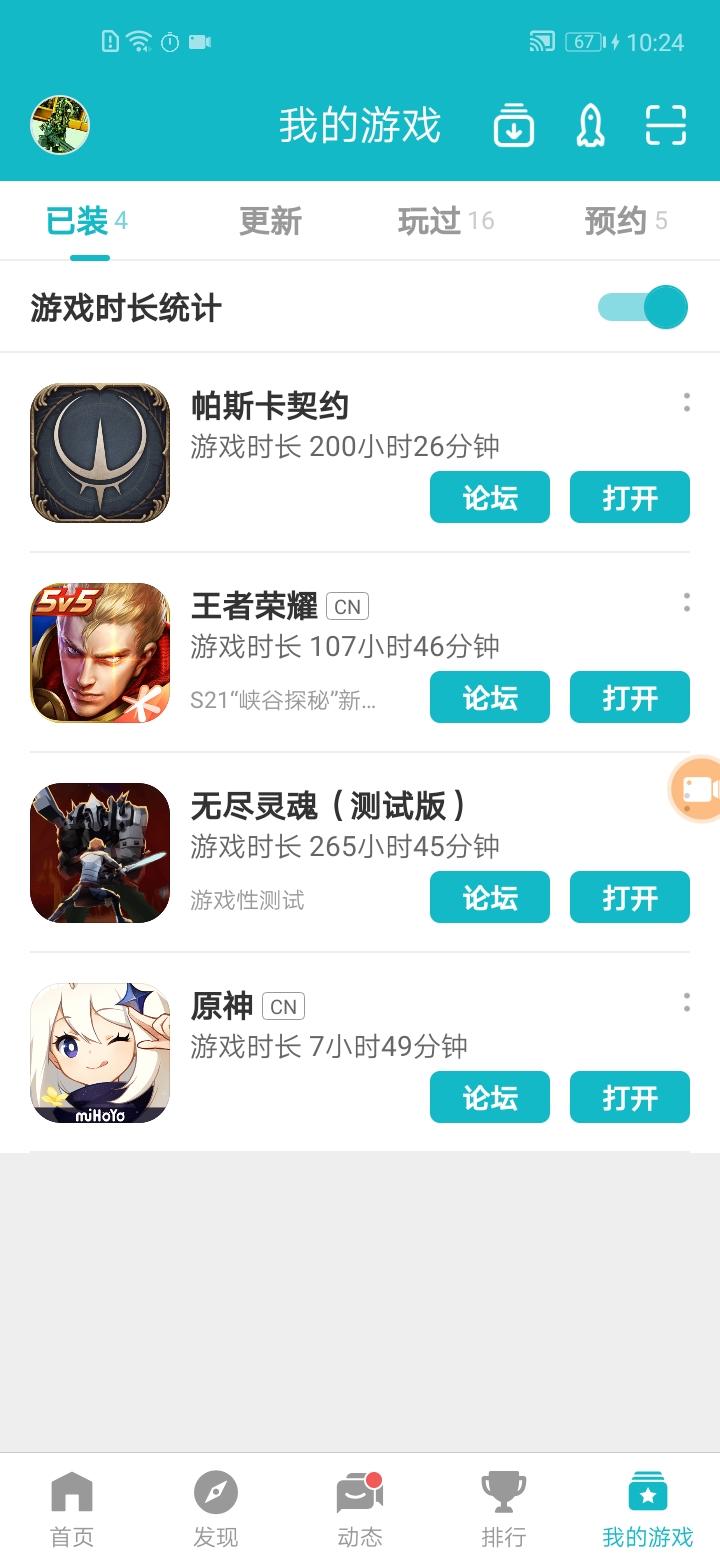720x1560 pixels.
Task: Open the 无尽灵魂 game icon
Action: tap(100, 852)
